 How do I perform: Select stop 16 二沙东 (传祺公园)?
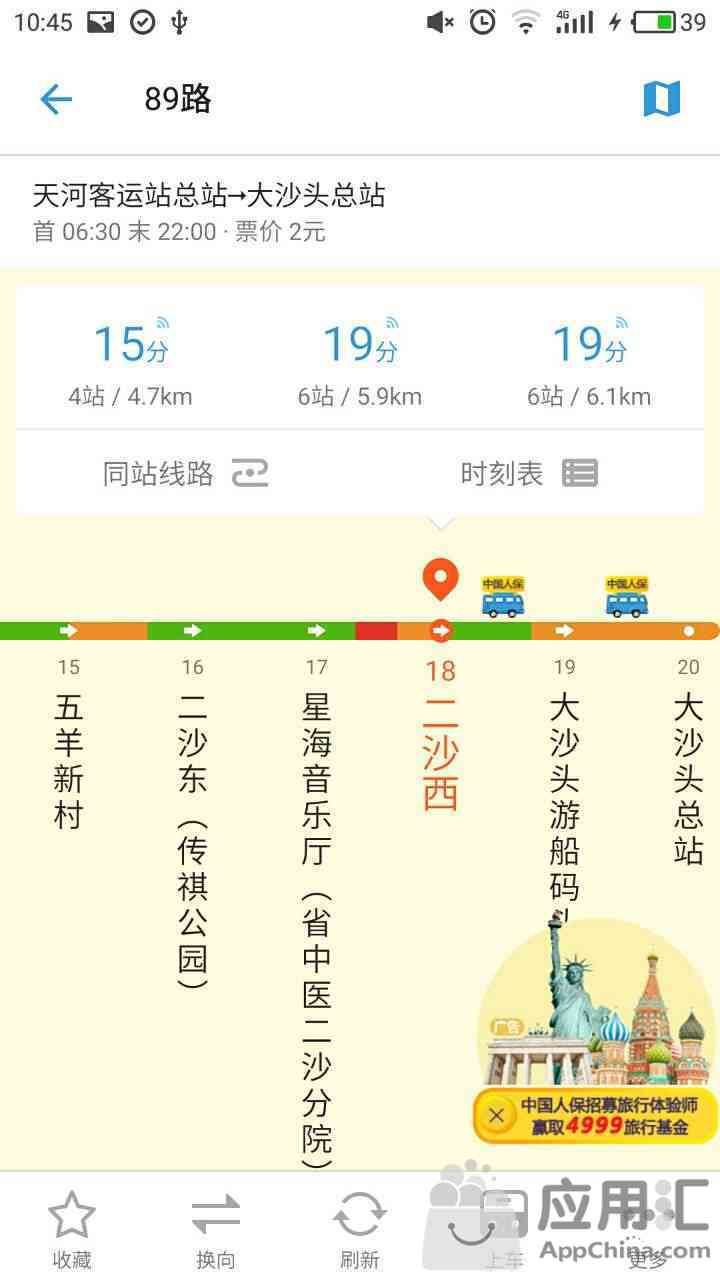tap(193, 820)
